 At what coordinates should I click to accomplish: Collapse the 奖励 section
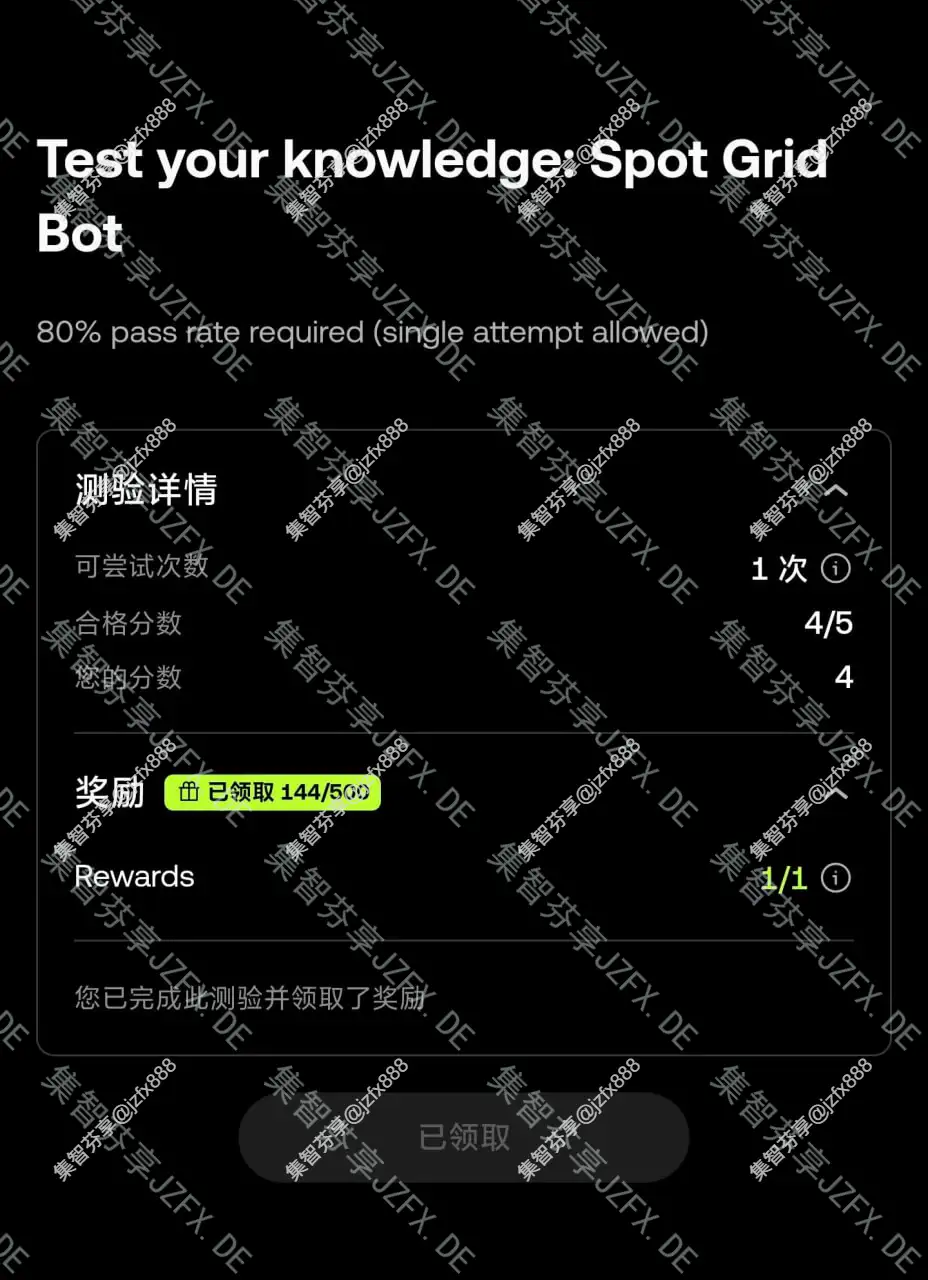pos(836,793)
